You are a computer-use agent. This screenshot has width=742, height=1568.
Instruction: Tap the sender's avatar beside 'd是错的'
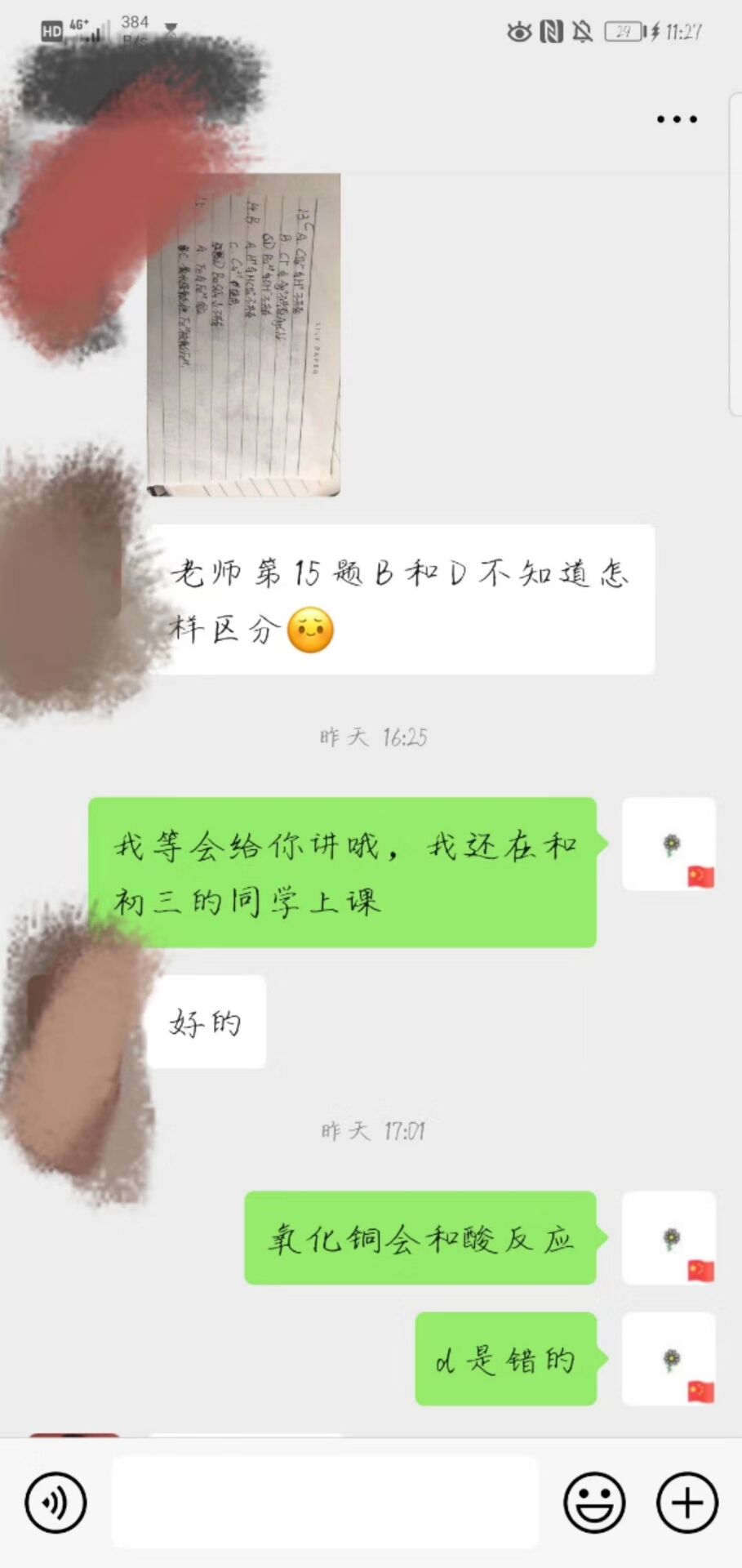coord(669,1358)
